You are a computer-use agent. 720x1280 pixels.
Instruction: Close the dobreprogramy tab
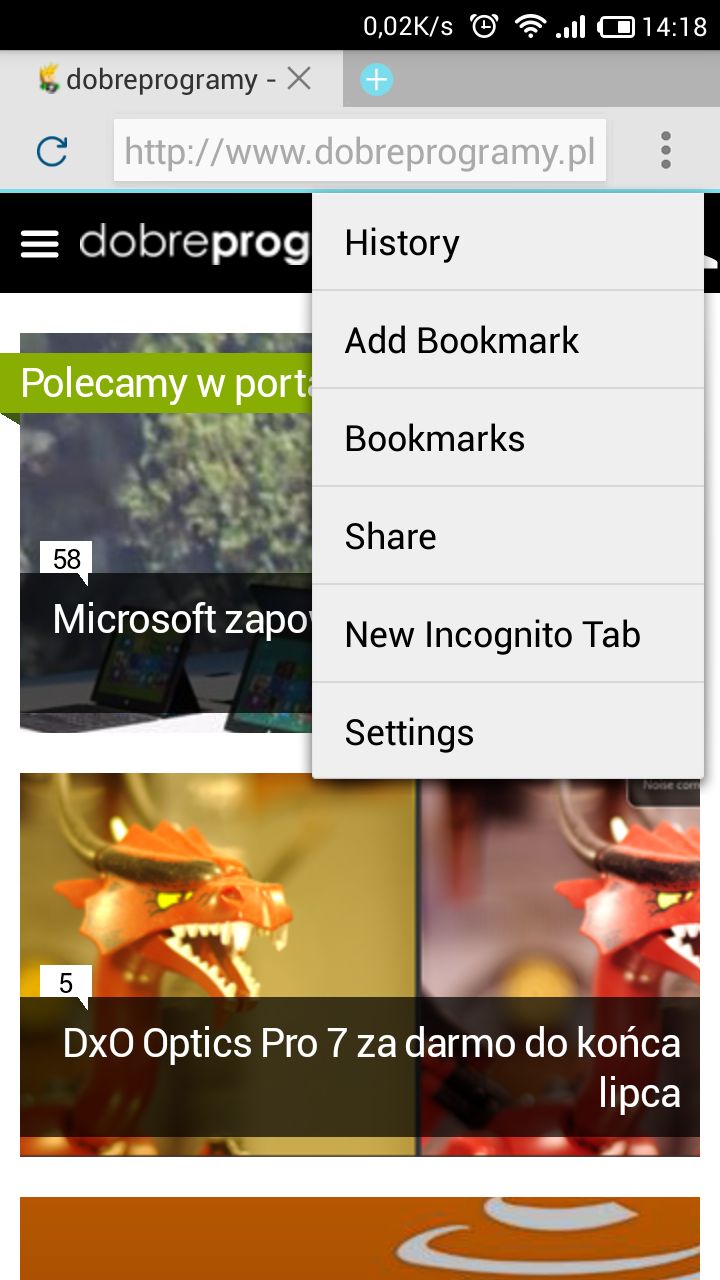coord(299,79)
